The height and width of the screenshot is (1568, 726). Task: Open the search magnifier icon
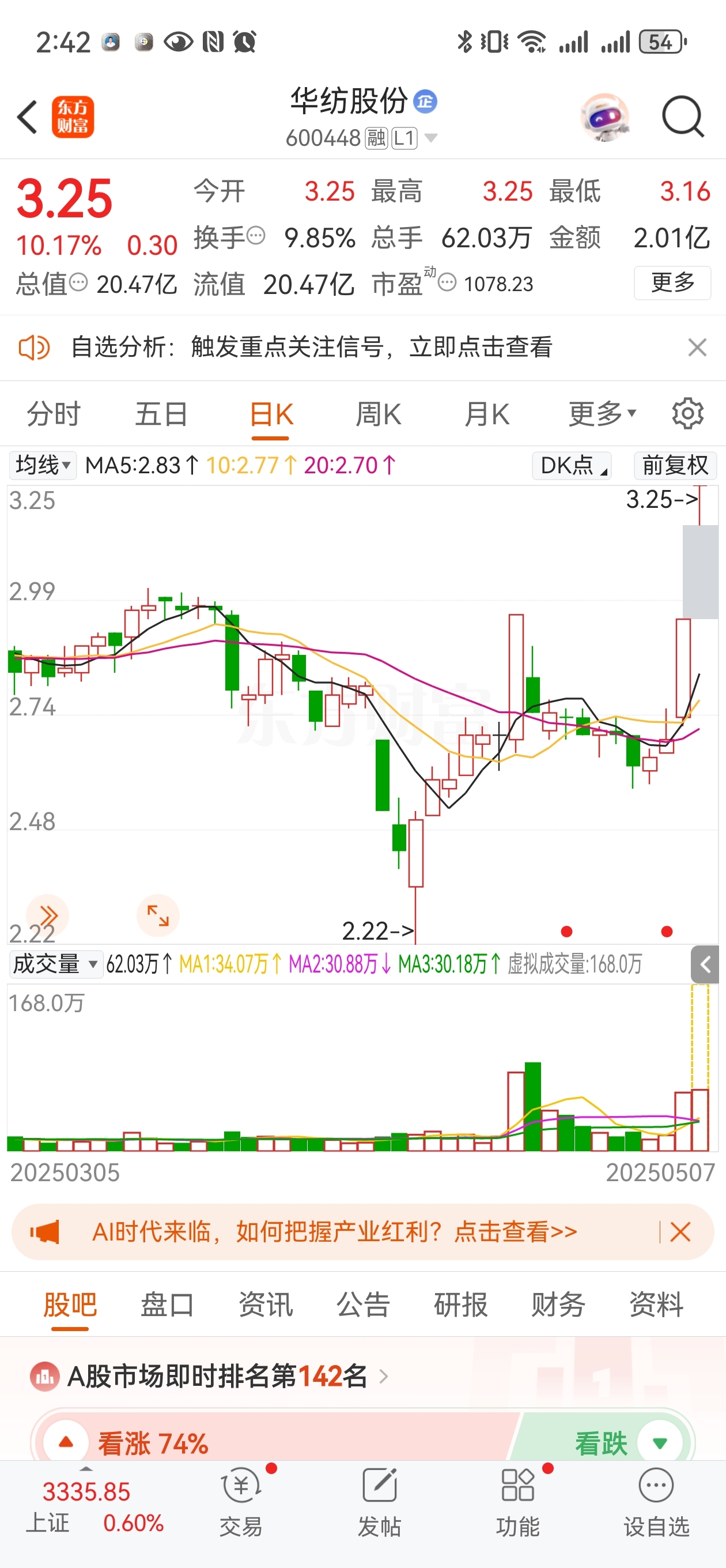tap(683, 116)
